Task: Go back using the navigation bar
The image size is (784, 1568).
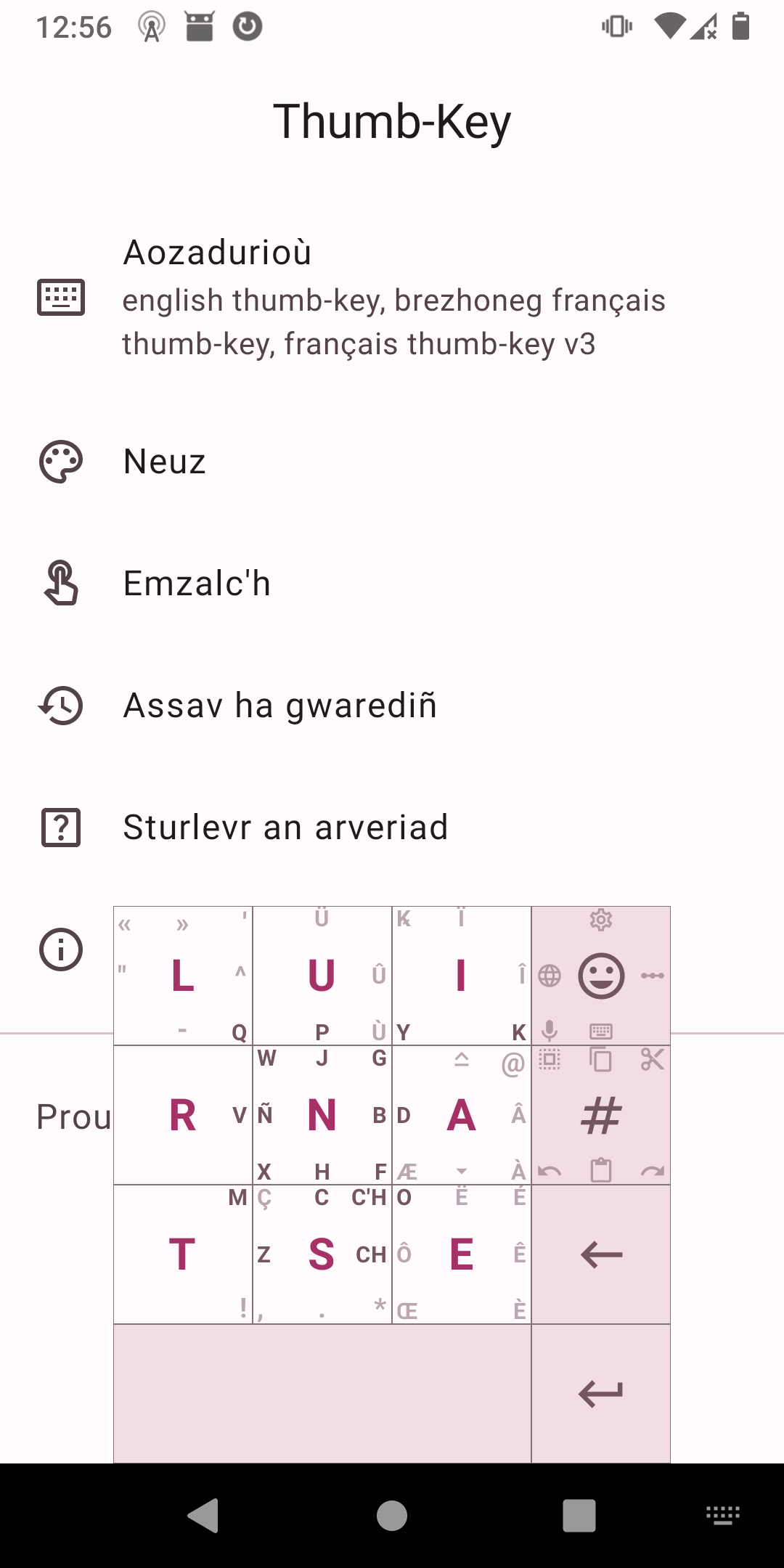Action: (204, 1516)
